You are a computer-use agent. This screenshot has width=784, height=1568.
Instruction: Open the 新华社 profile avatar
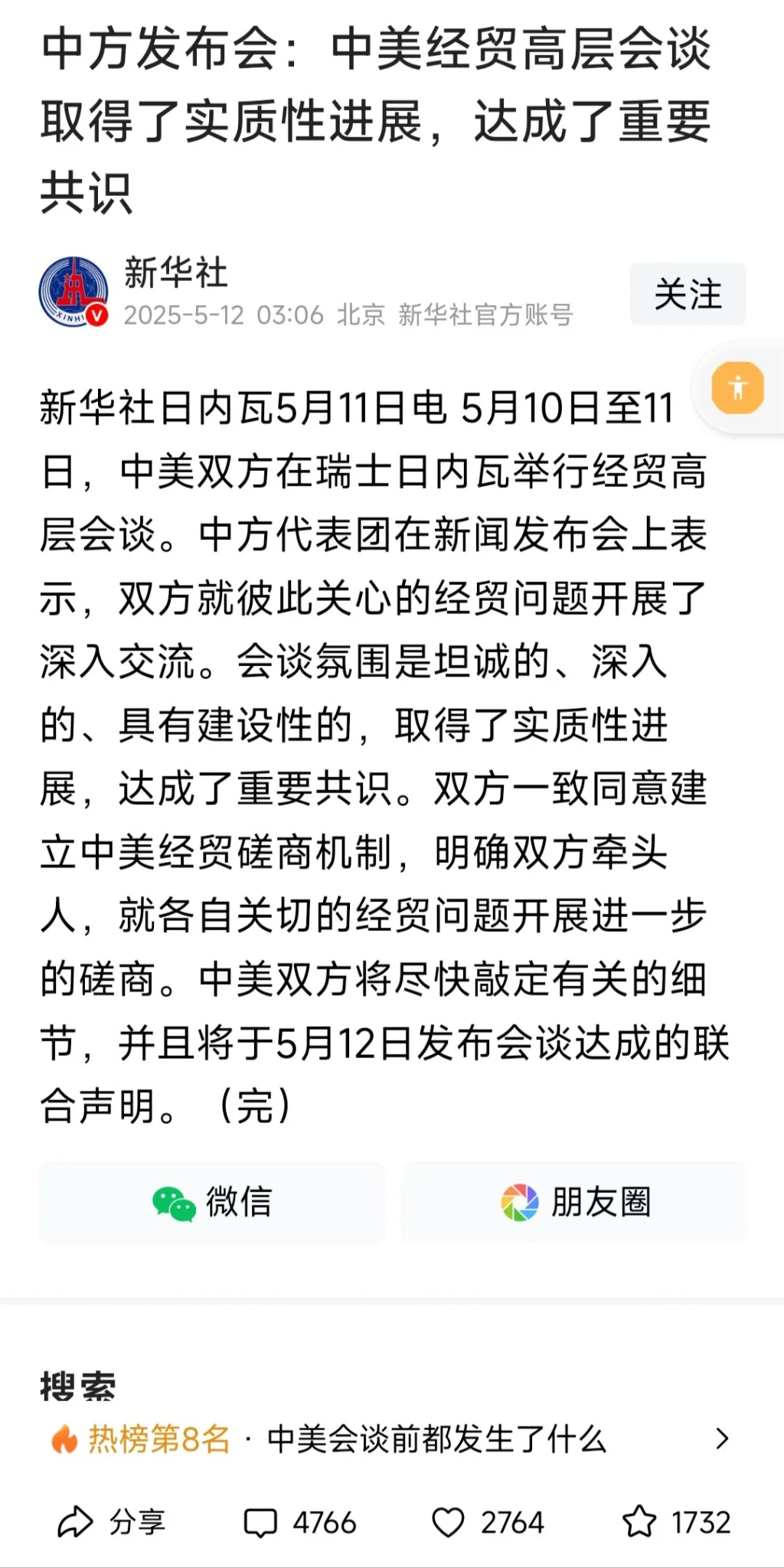click(x=73, y=292)
